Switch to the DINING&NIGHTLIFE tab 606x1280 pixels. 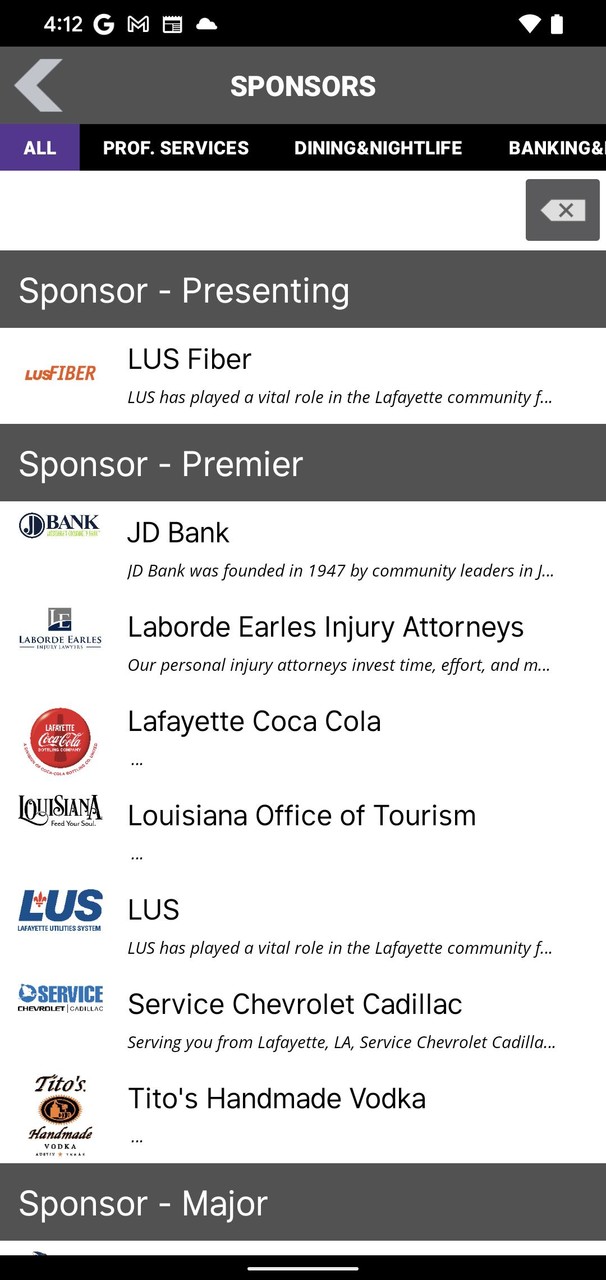tap(378, 148)
